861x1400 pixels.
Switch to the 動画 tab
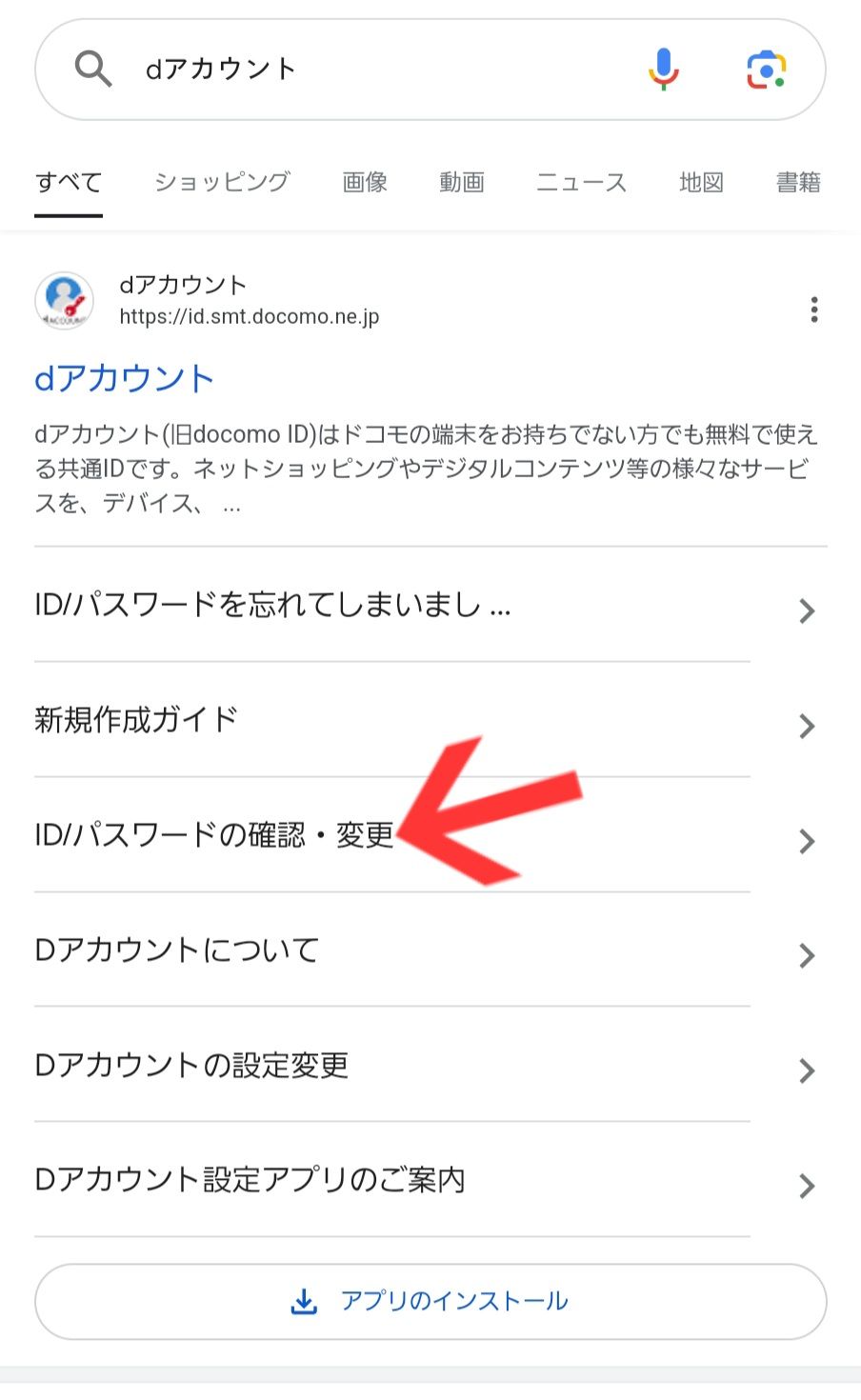462,182
